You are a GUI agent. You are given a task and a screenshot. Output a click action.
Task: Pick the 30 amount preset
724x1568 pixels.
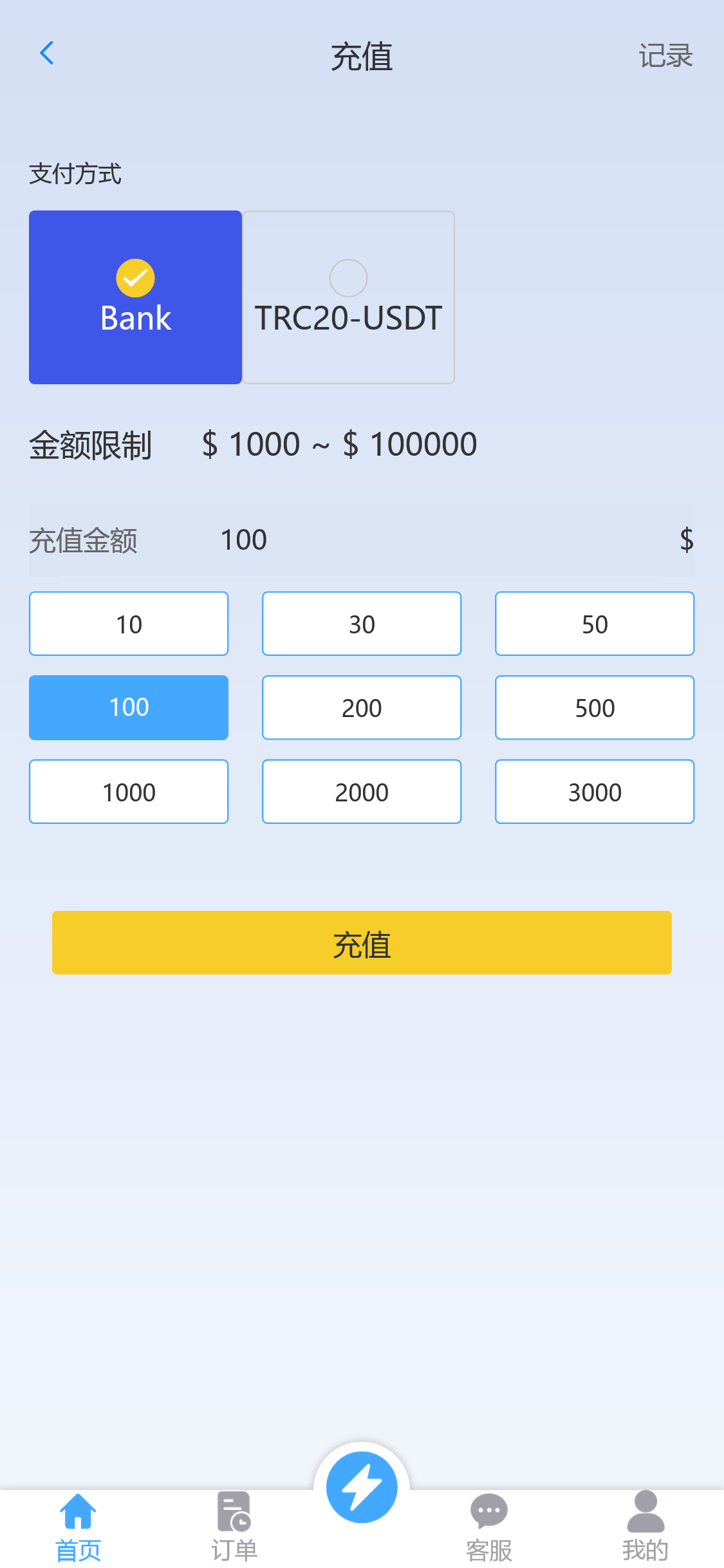click(362, 624)
